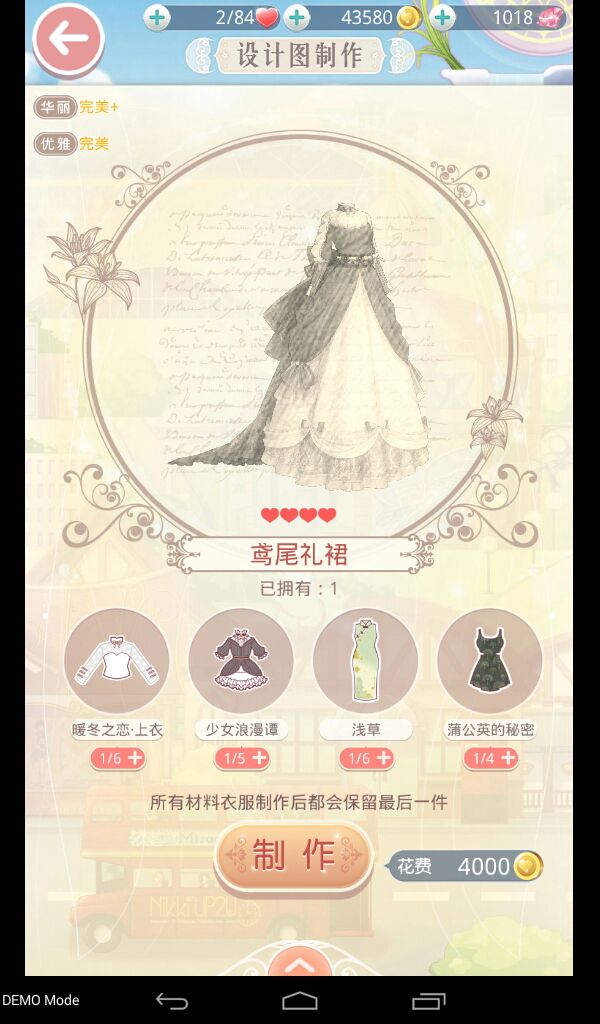Add gold coins via the plus icon

click(297, 18)
